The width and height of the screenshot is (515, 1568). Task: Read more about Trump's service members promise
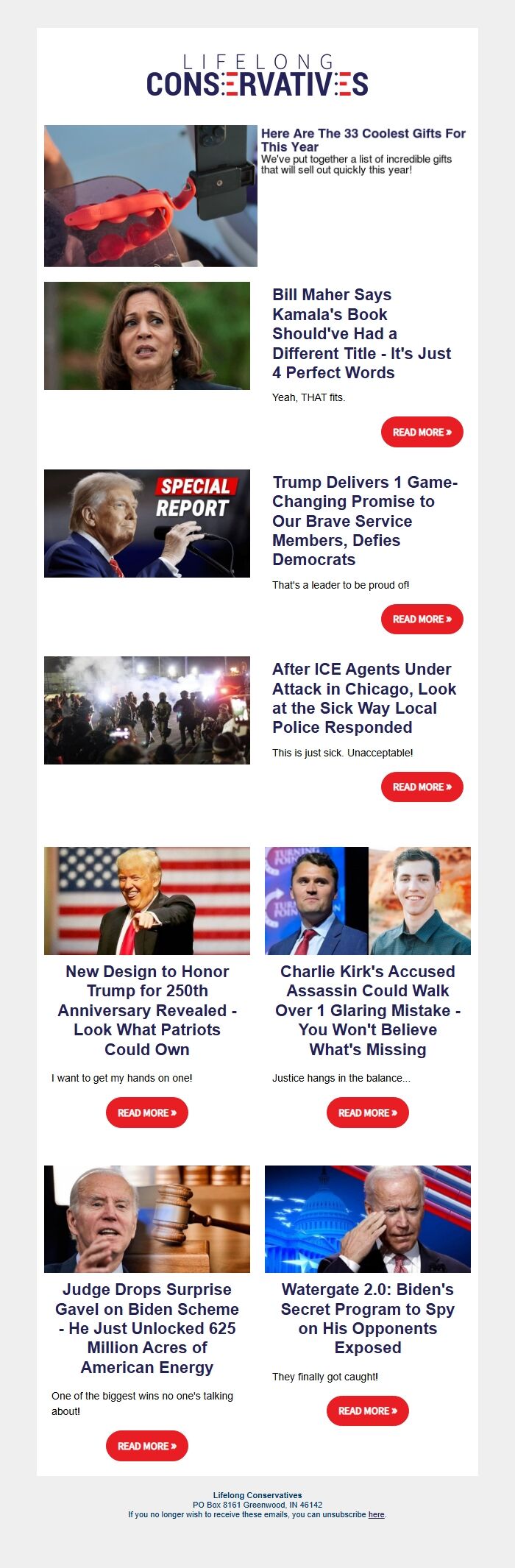422,619
